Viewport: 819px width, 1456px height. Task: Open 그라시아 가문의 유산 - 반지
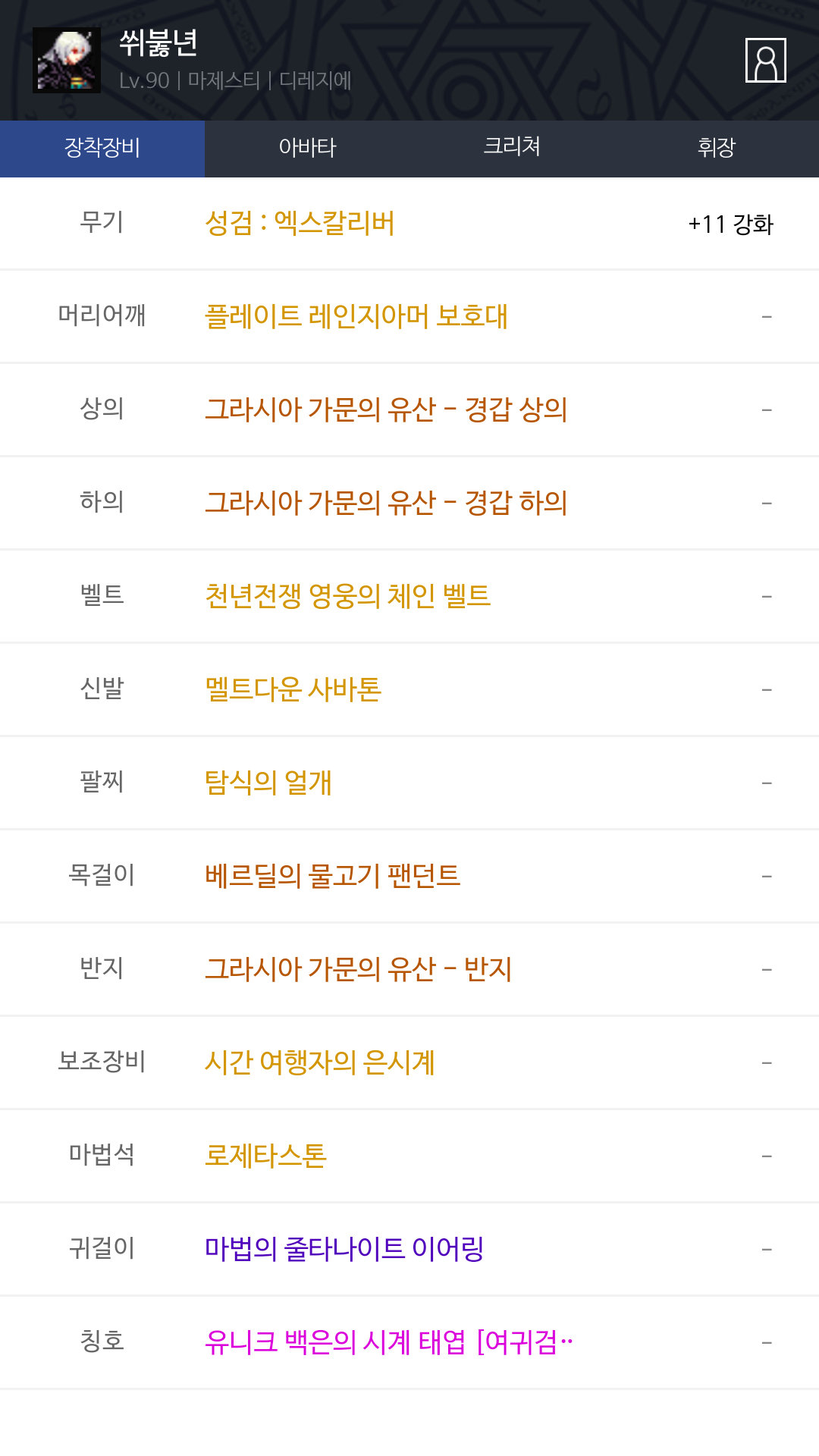pos(358,970)
